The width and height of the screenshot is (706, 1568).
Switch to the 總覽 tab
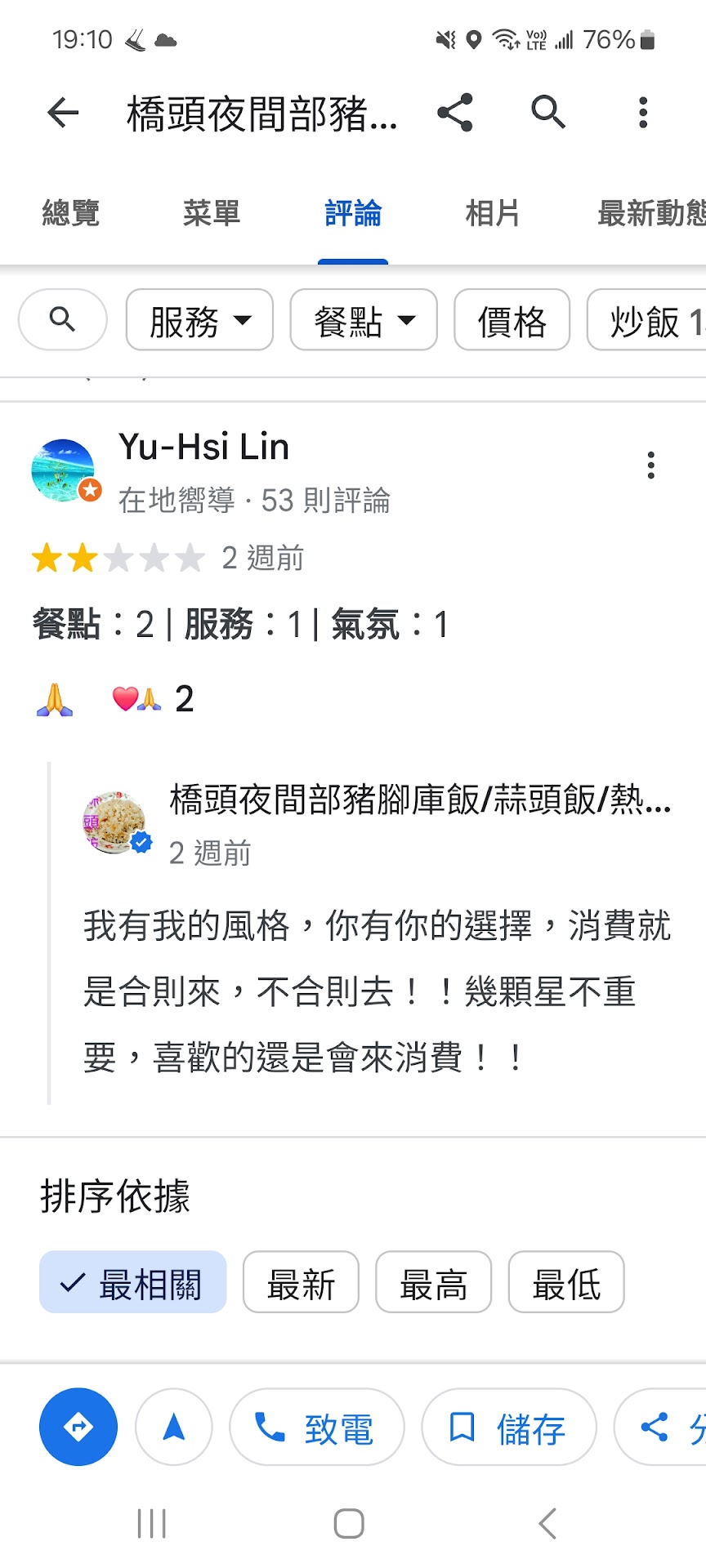71,214
